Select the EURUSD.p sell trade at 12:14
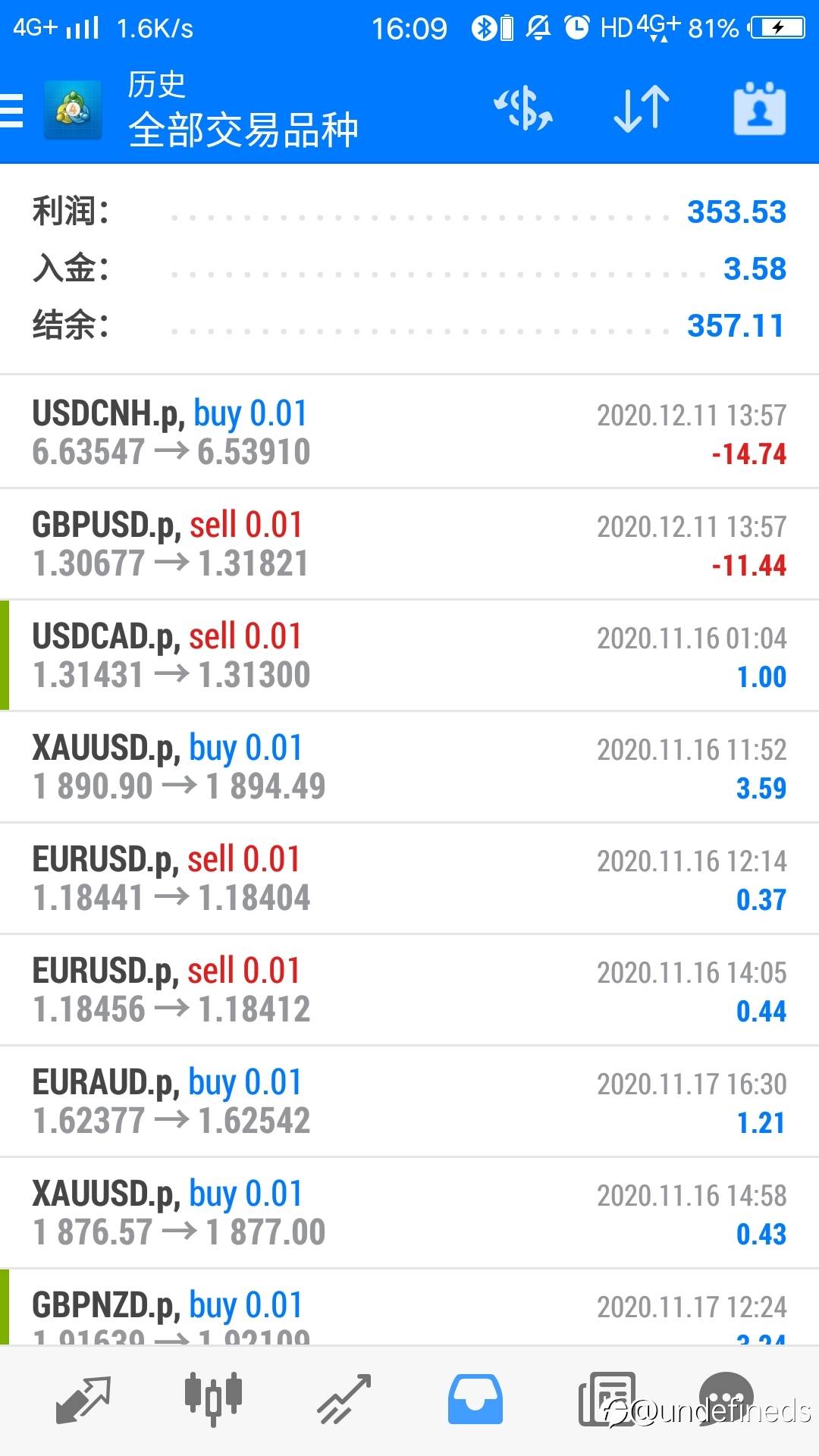The image size is (819, 1456). click(x=409, y=878)
